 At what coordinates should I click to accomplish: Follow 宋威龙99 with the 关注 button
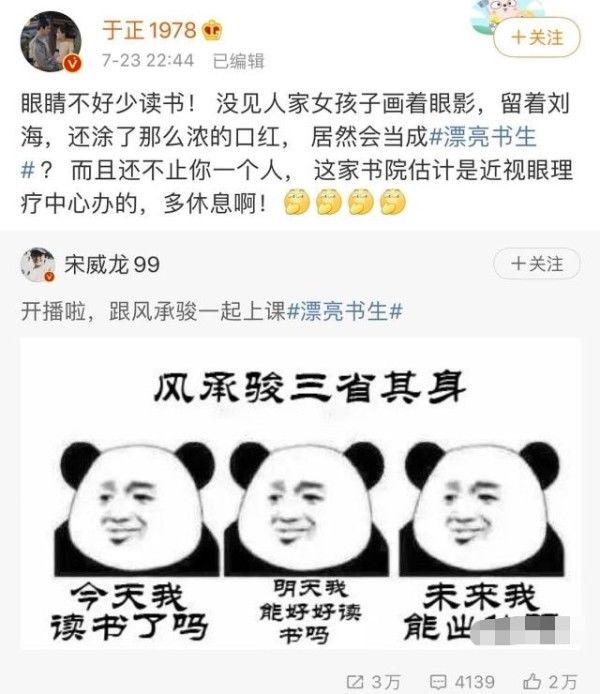tap(537, 264)
